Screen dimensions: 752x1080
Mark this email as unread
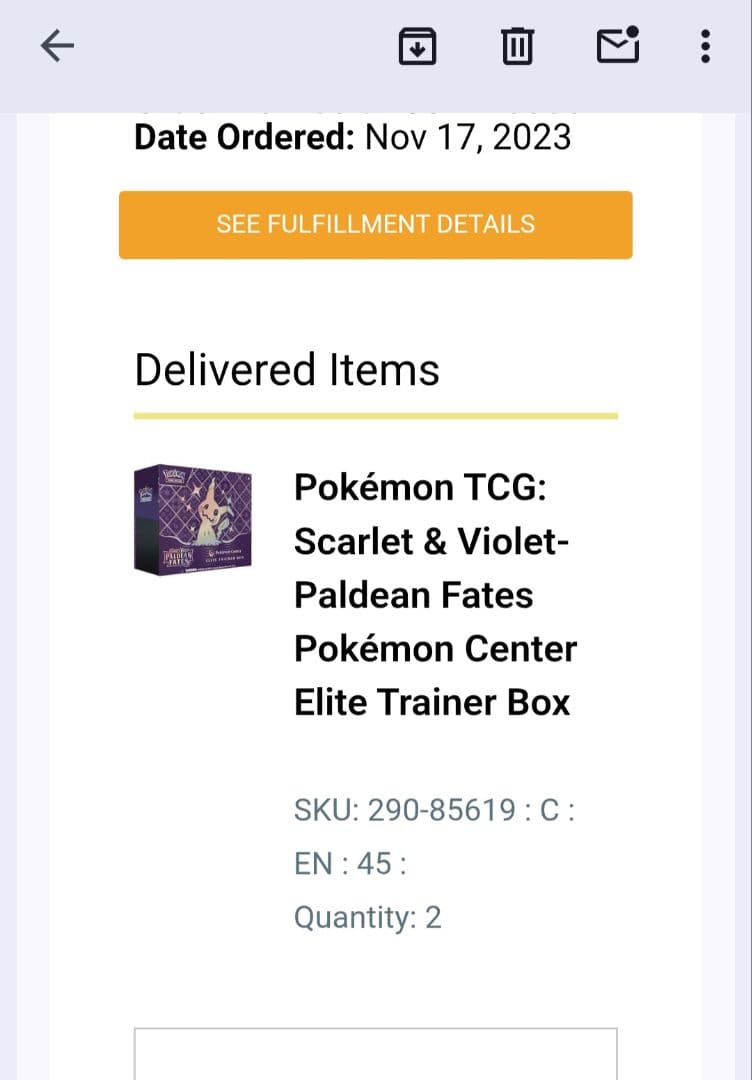(x=618, y=46)
